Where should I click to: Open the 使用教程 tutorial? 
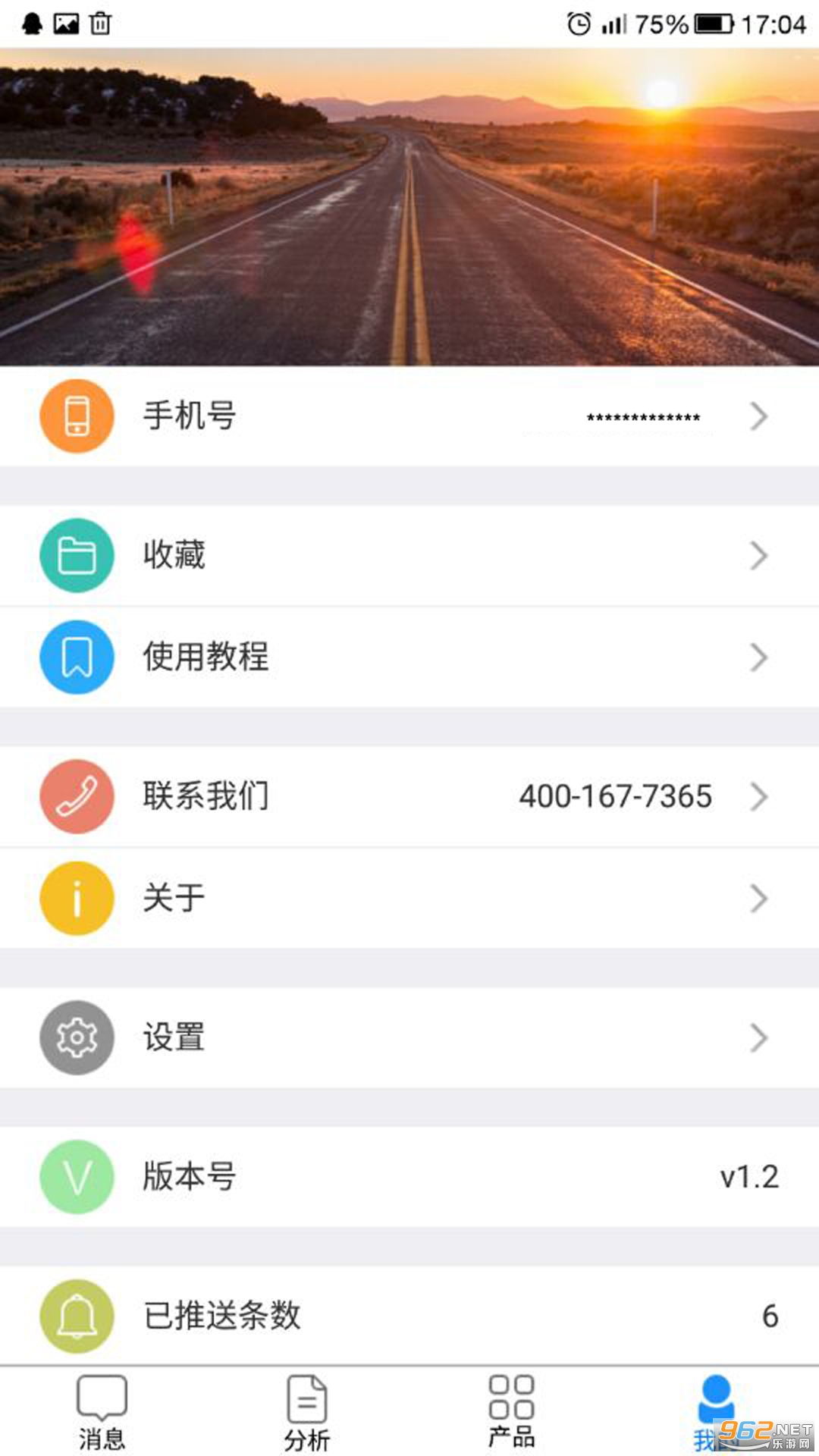click(x=409, y=657)
